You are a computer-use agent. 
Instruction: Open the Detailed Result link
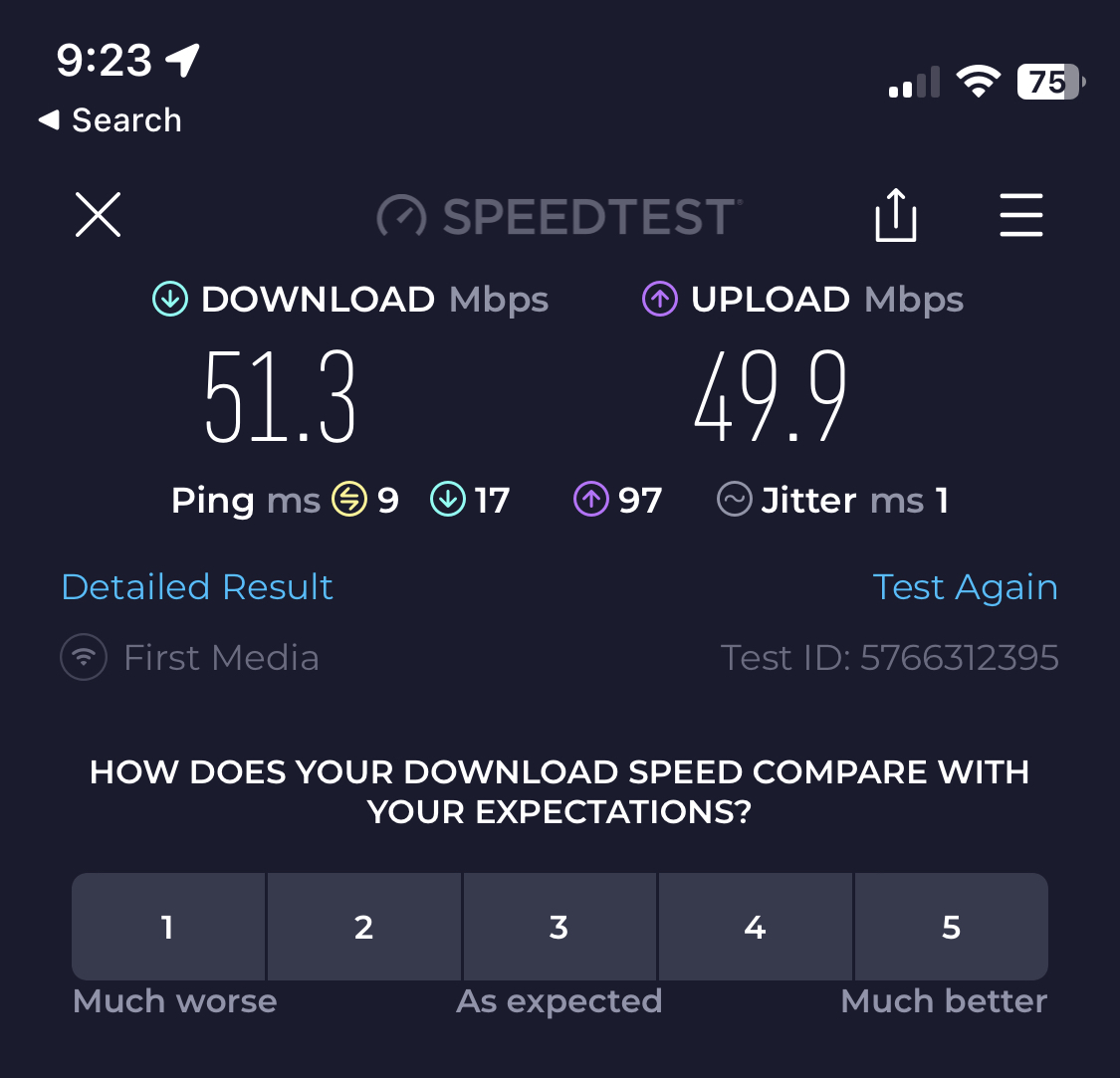[x=197, y=587]
